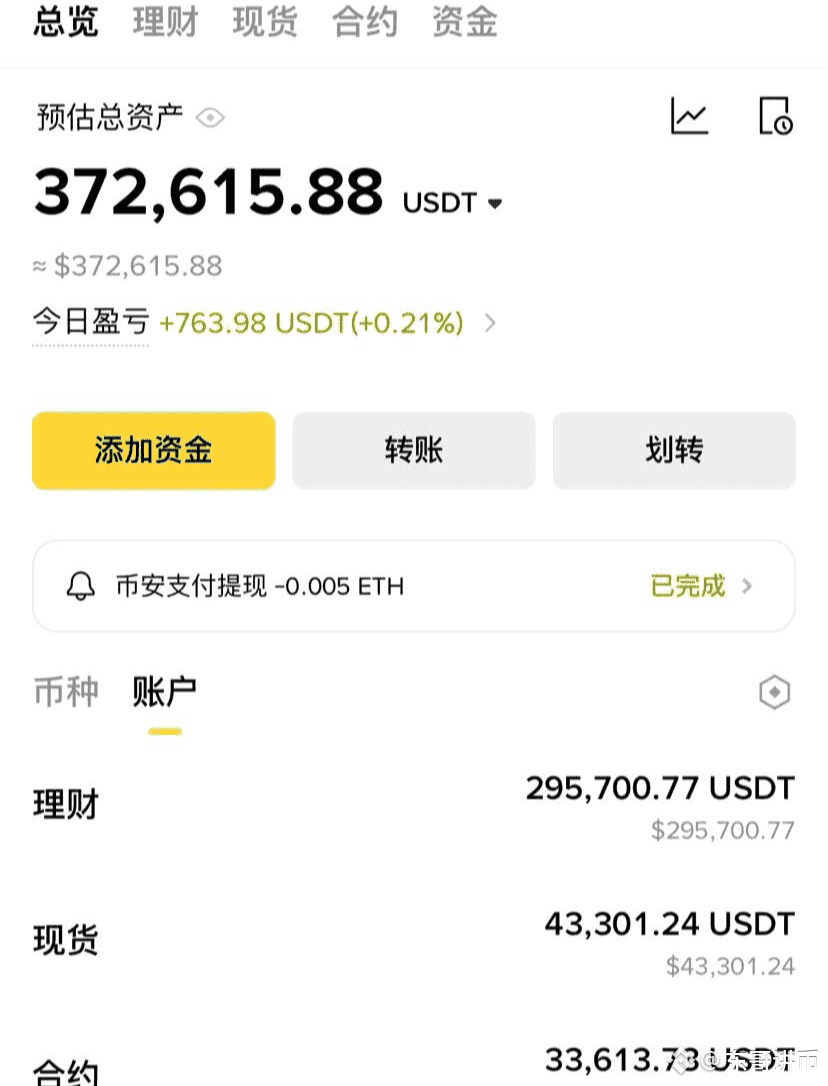Viewport: 828px width, 1086px height.
Task: Hide balance with the eye icon
Action: 210,118
